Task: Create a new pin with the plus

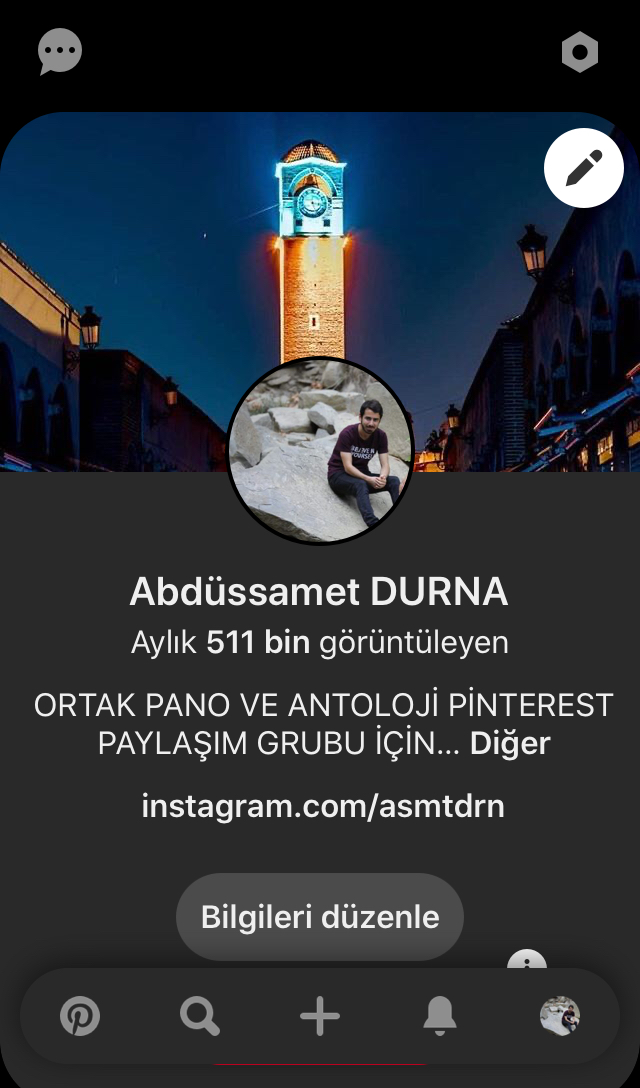Action: pyautogui.click(x=320, y=1018)
